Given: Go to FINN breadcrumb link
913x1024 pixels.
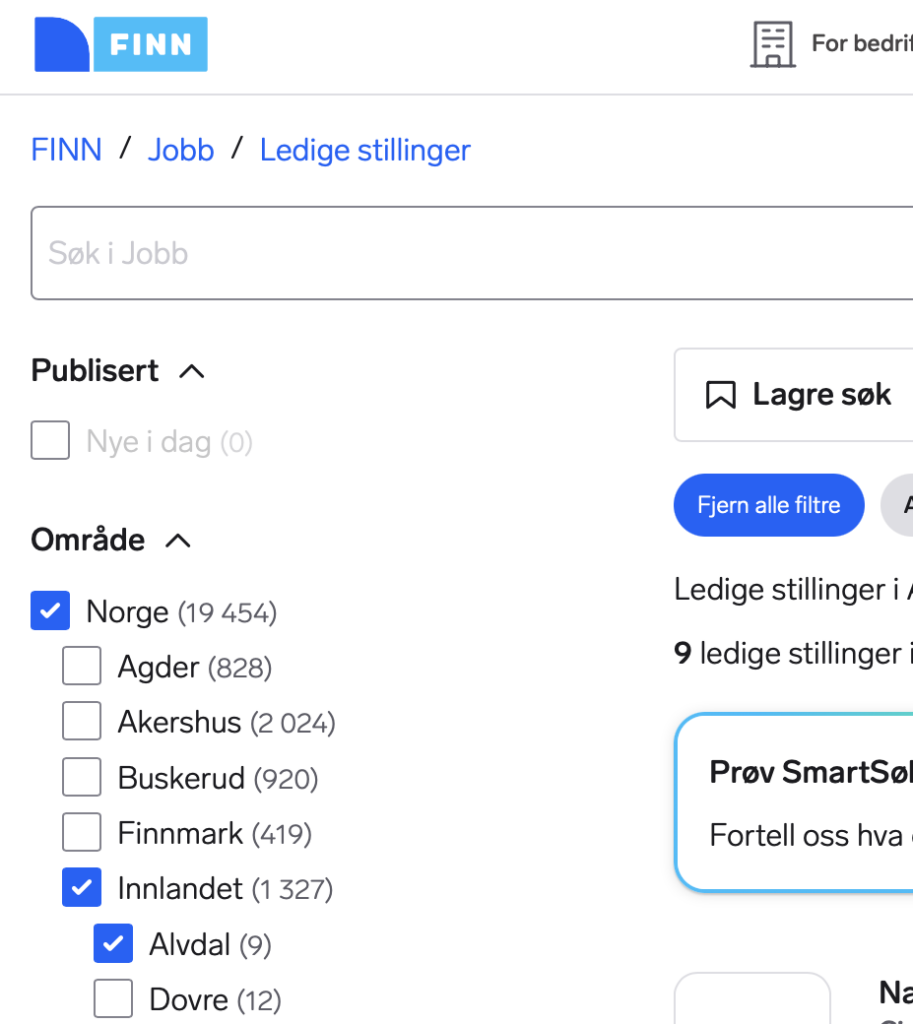Looking at the screenshot, I should tap(66, 150).
